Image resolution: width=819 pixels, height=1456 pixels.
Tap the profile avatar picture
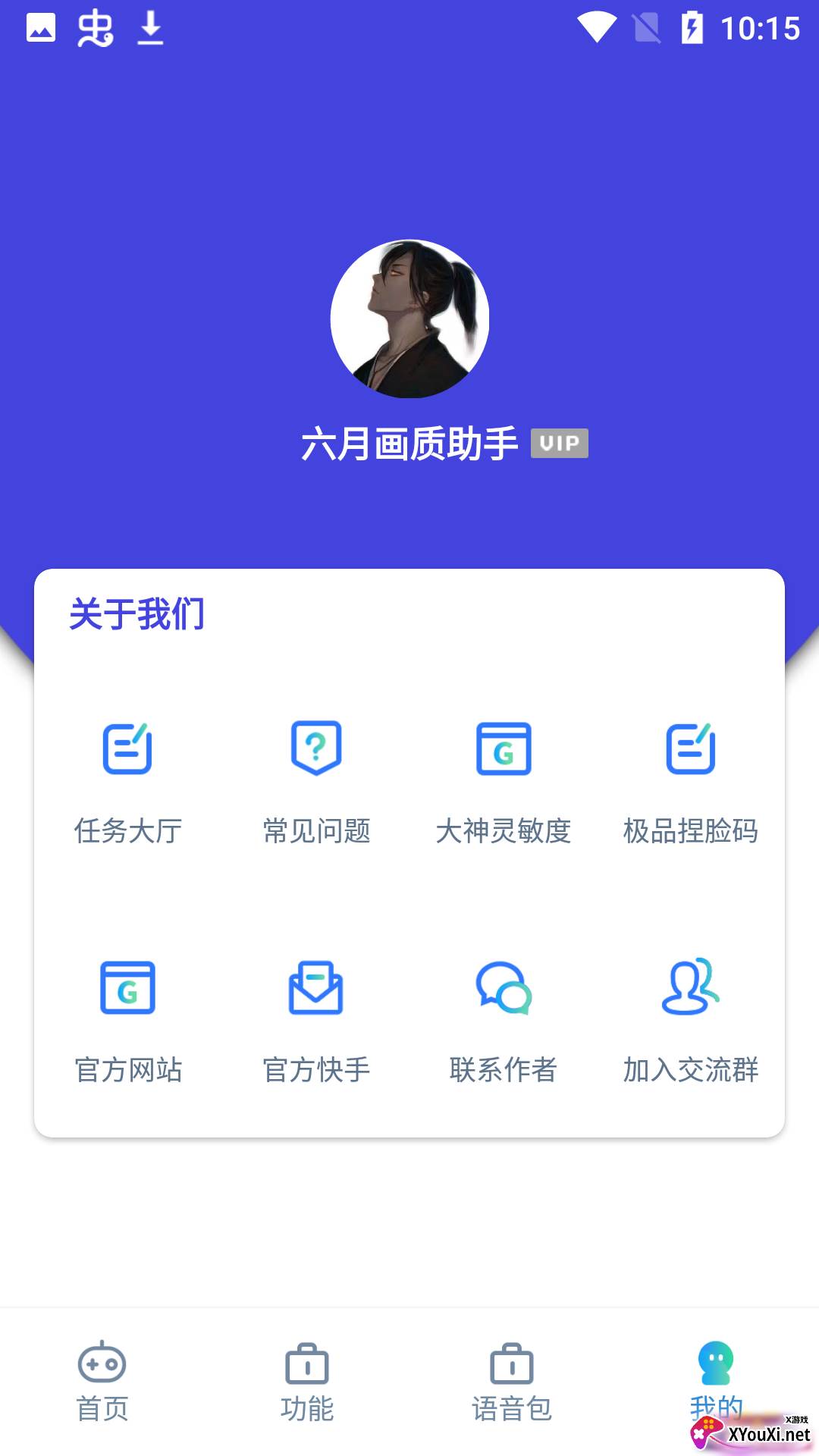click(409, 319)
